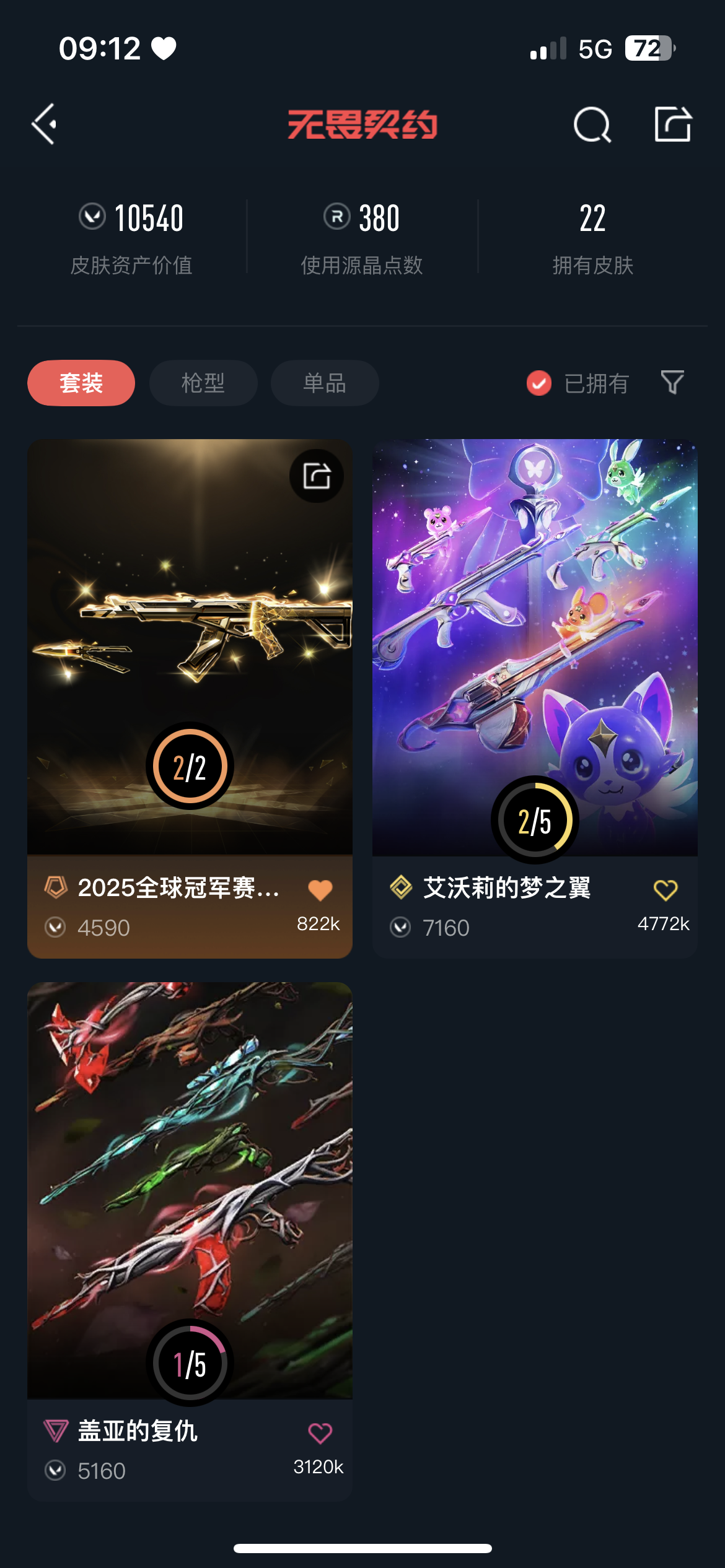This screenshot has width=725, height=1568.
Task: Share this skin collection page
Action: [x=673, y=124]
